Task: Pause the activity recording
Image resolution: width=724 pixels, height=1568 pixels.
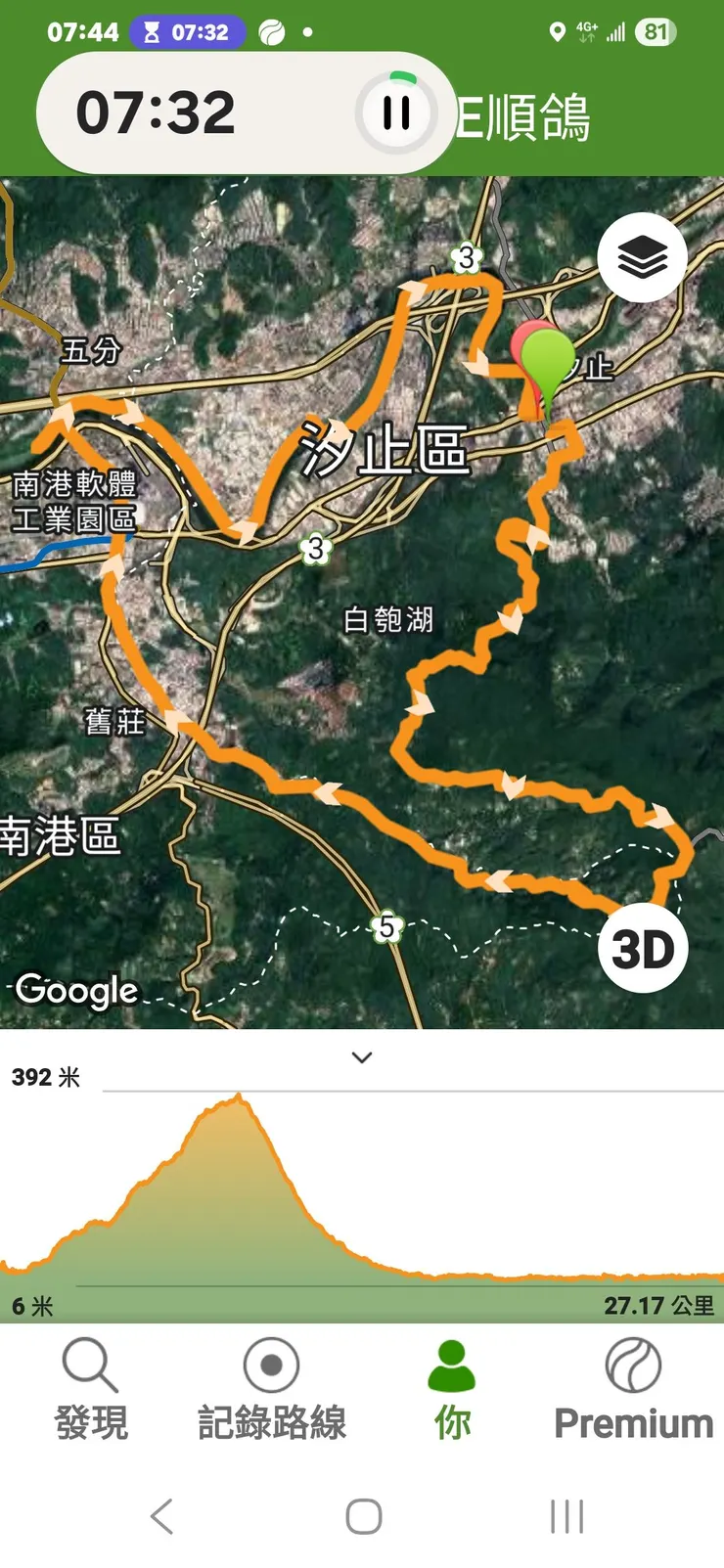Action: pos(395,112)
